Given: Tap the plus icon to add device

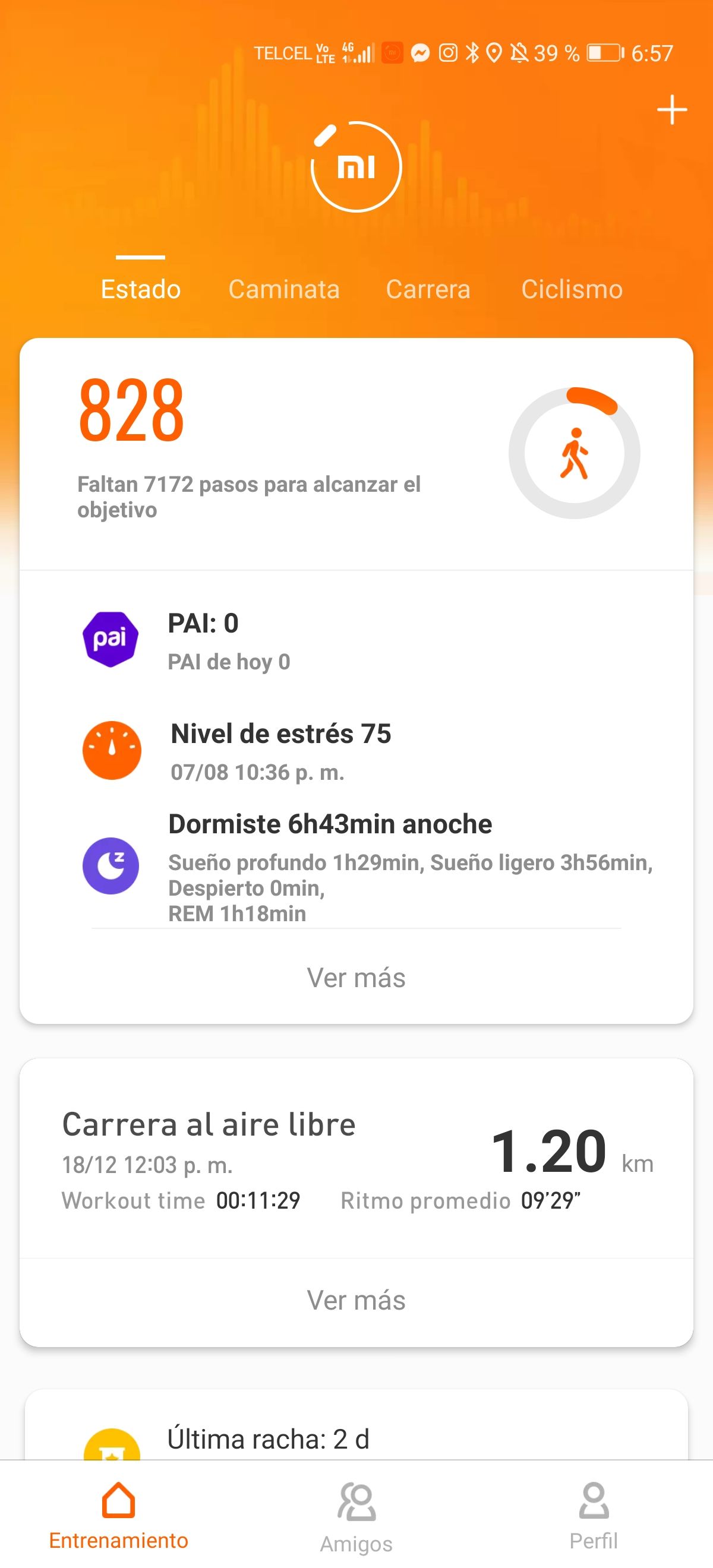Looking at the screenshot, I should pyautogui.click(x=671, y=110).
